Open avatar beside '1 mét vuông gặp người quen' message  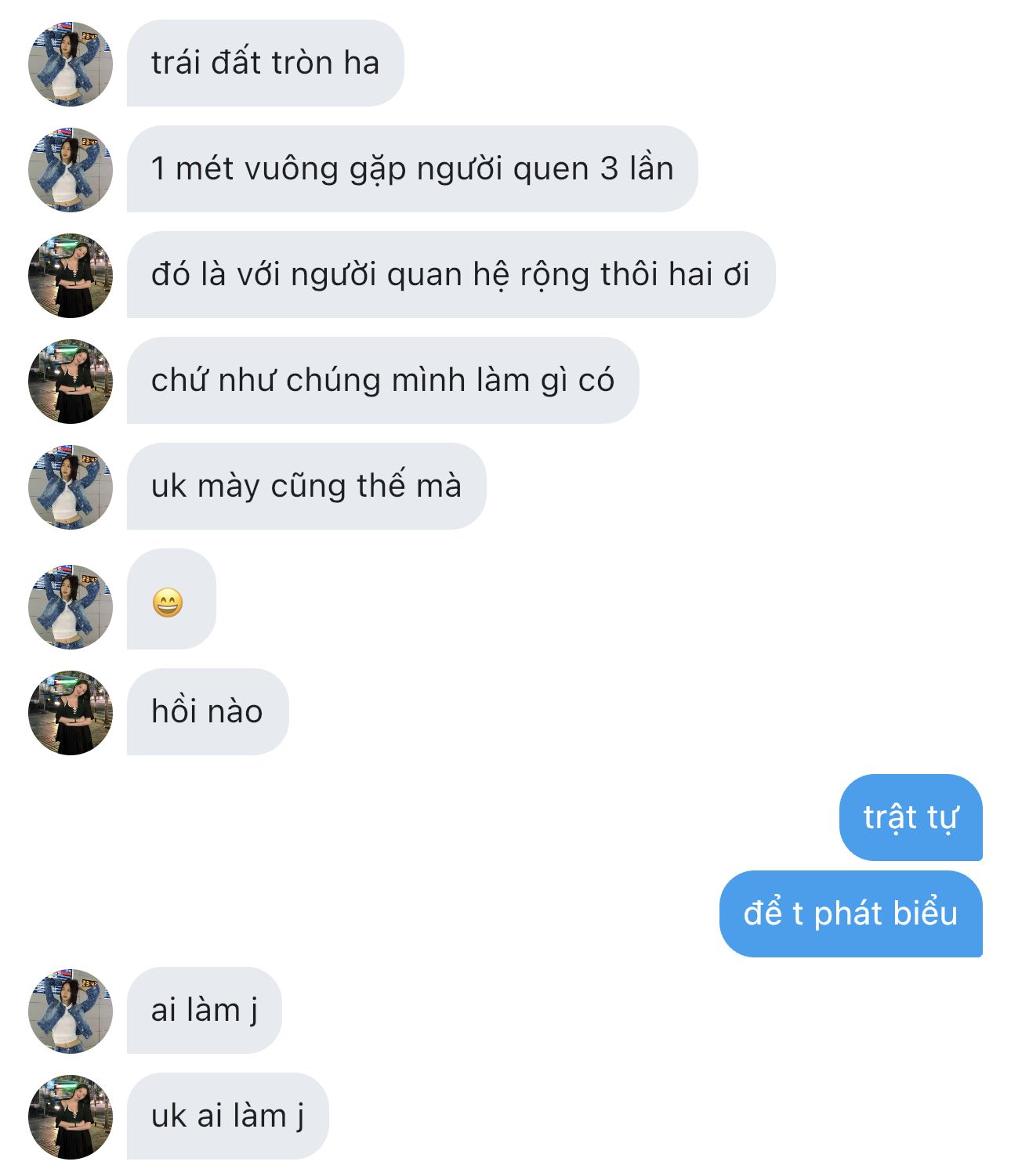click(70, 169)
